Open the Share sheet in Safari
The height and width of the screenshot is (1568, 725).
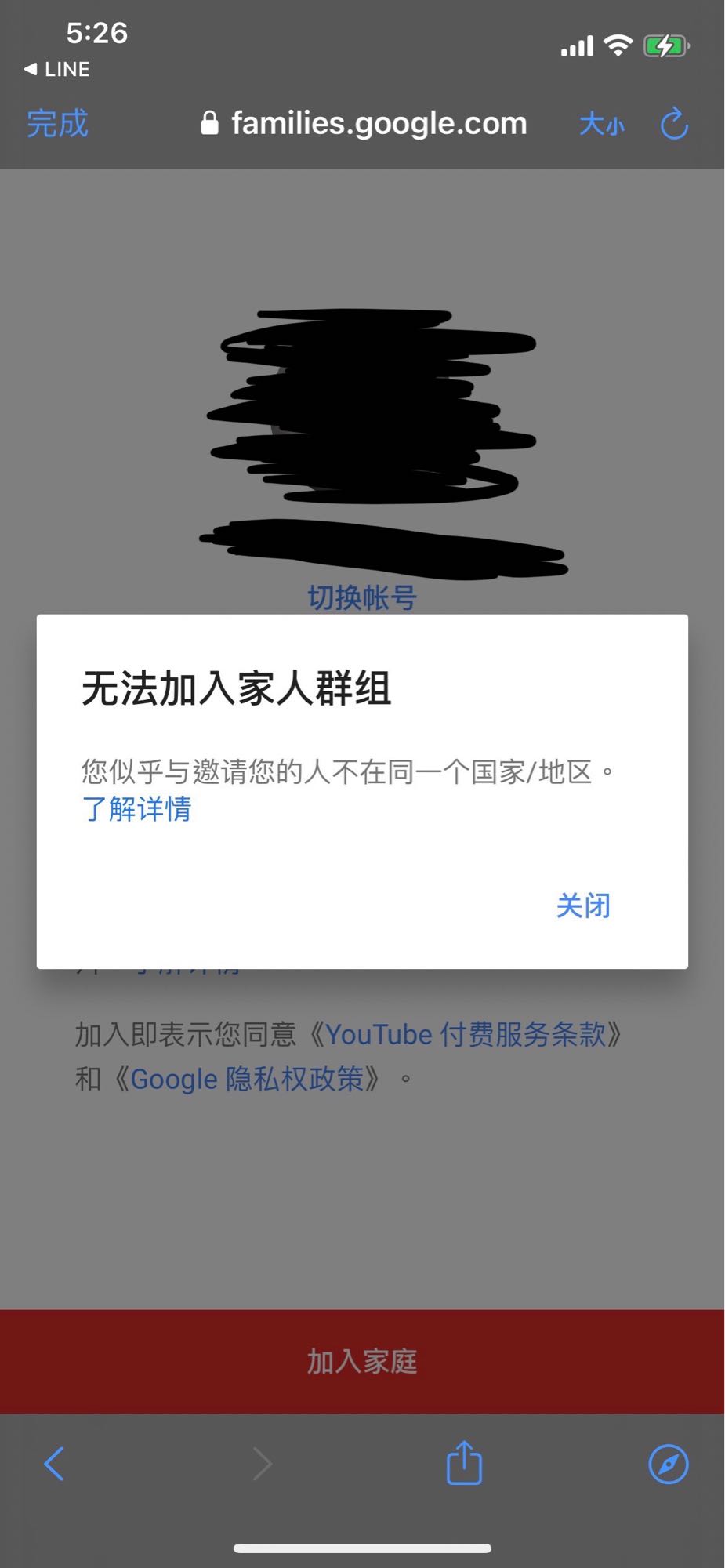click(x=462, y=1462)
